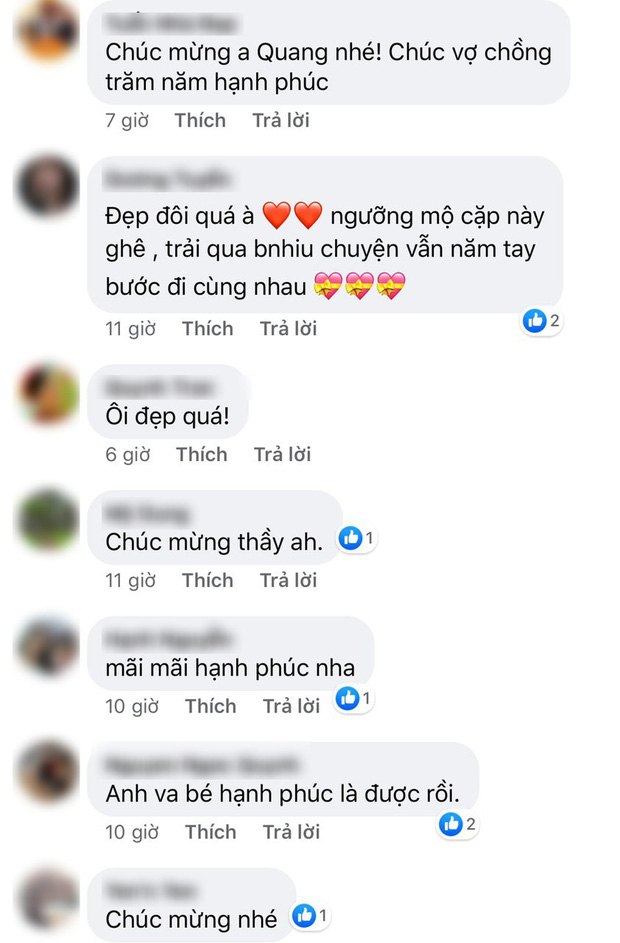Viewport: 620px width, 943px height.
Task: Reply to "Anh va bé hạnh phúc" comment
Action: tap(291, 832)
